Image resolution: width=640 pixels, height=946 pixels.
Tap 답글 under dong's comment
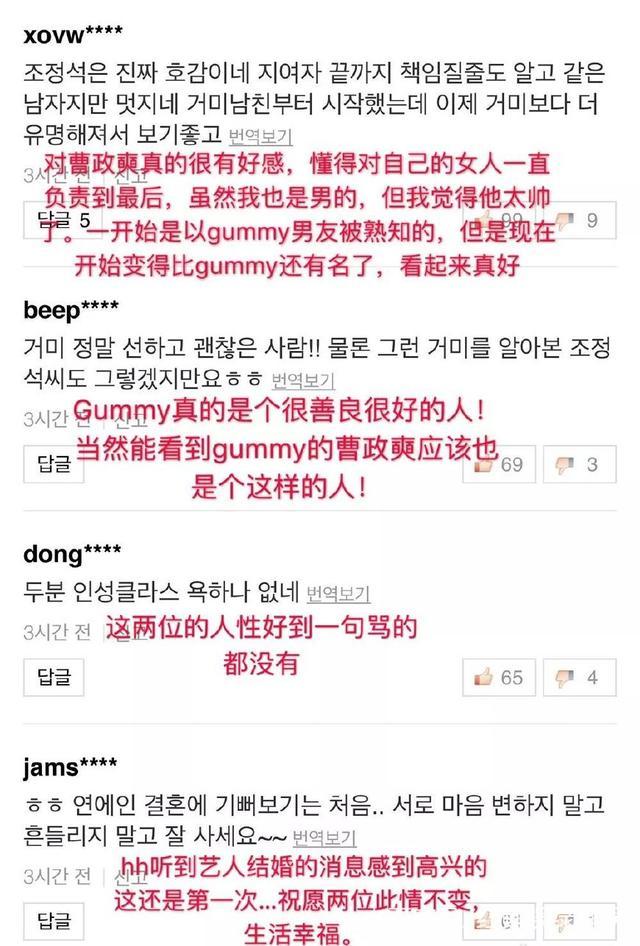pos(55,677)
